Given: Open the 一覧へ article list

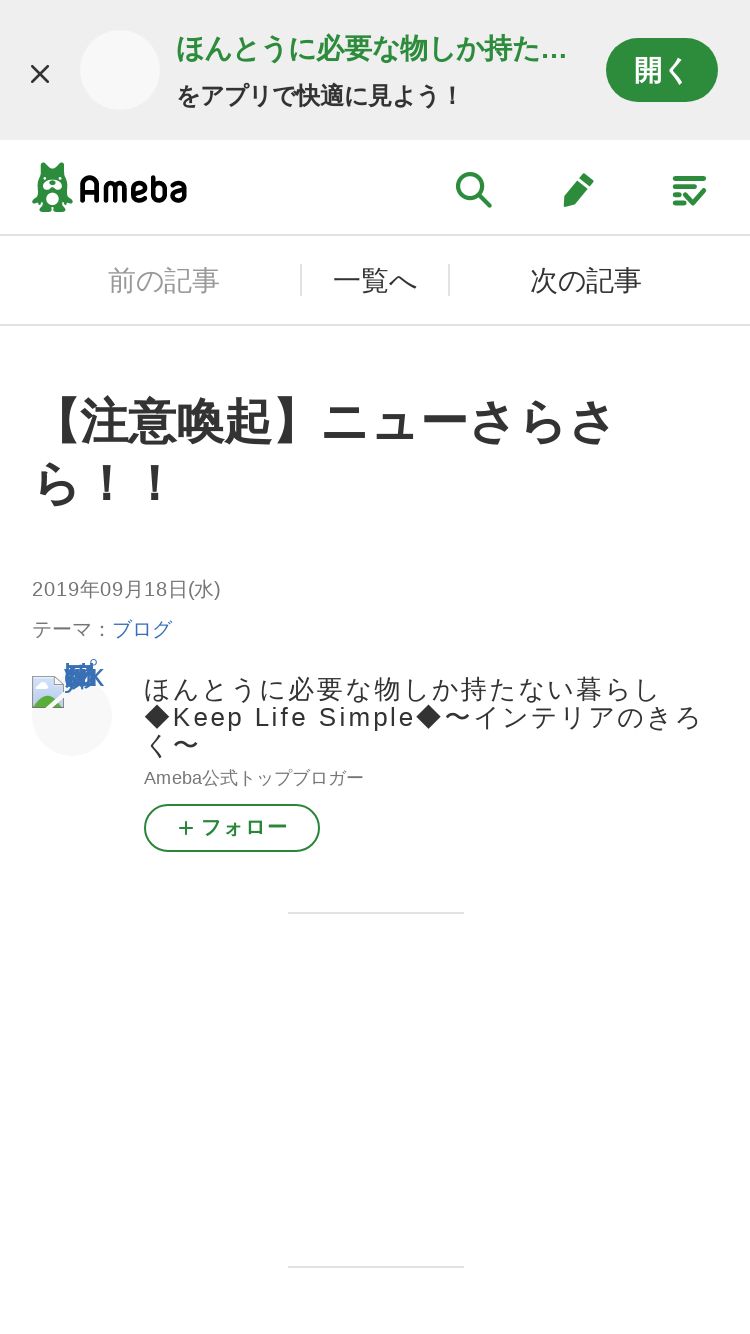Looking at the screenshot, I should pyautogui.click(x=375, y=280).
